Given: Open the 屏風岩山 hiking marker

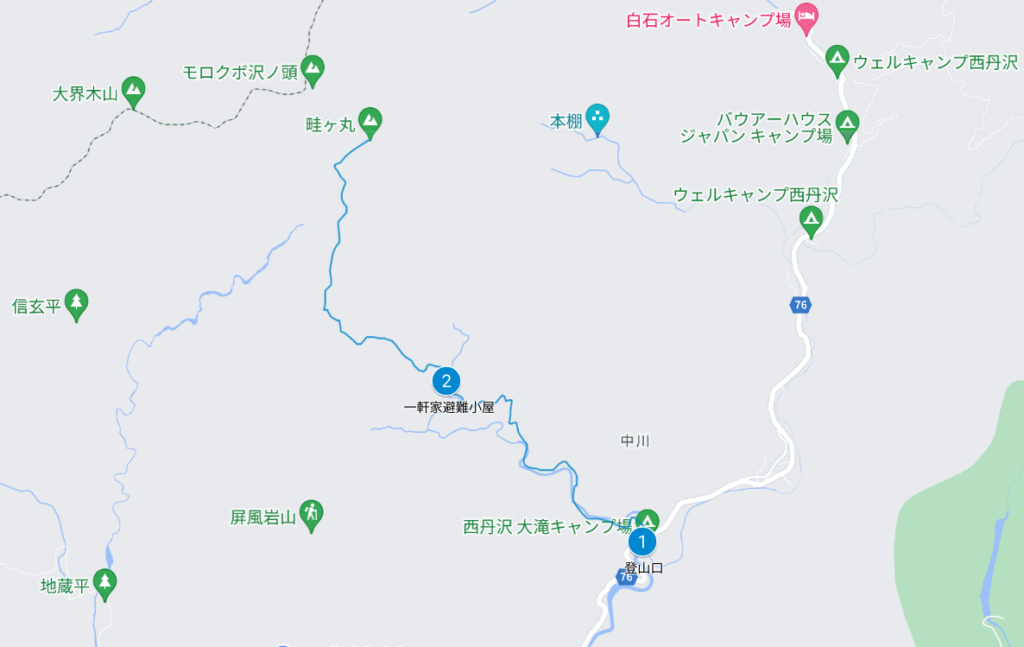Looking at the screenshot, I should click(x=312, y=514).
